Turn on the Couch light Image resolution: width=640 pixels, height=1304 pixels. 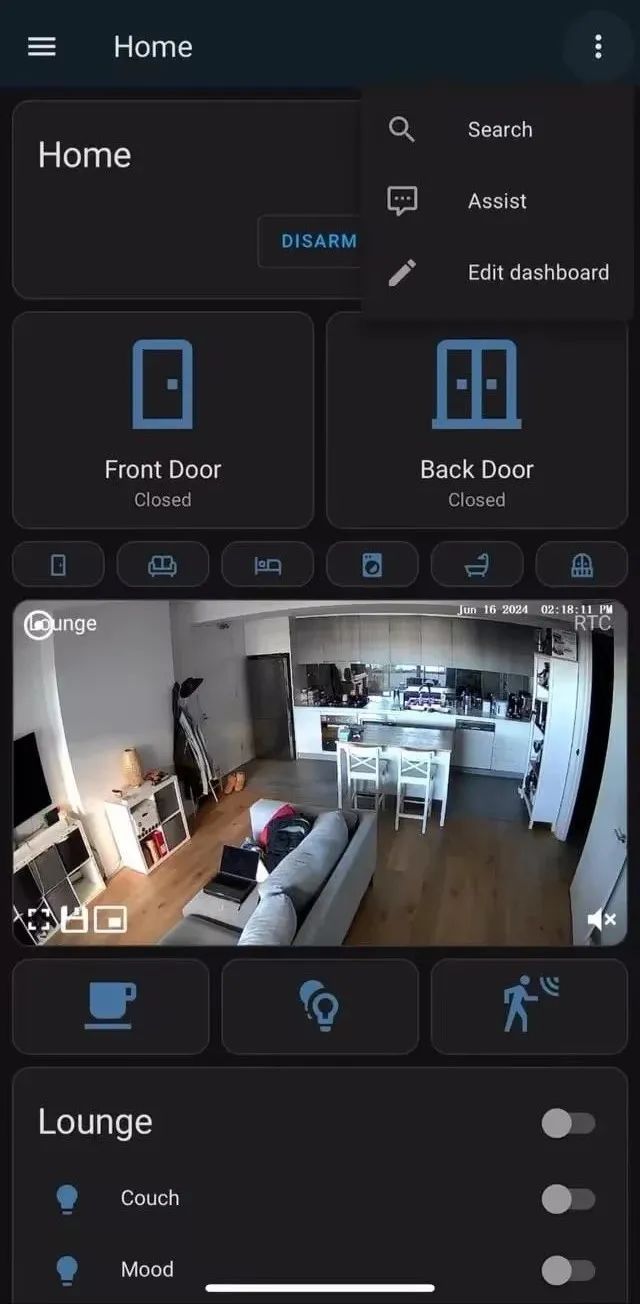568,1198
